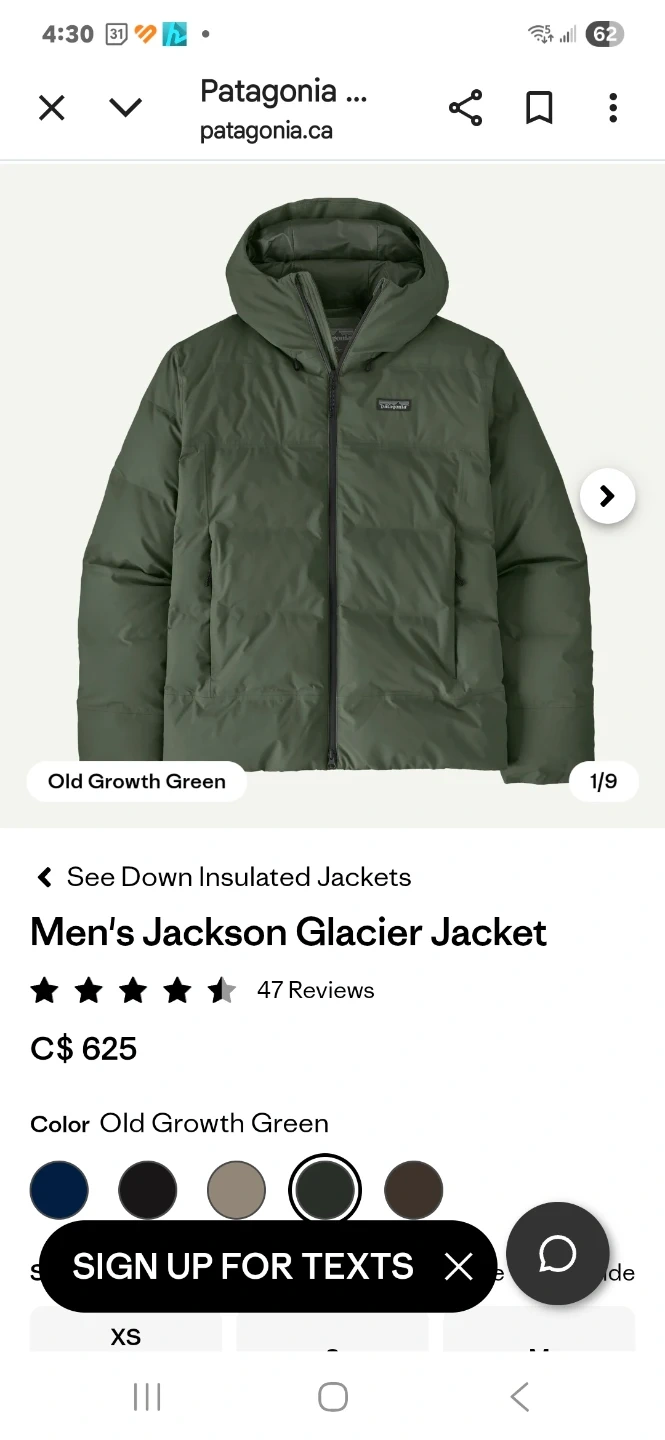Pick the taupe grey color swatch
Screen dimensions: 665x1440
pyautogui.click(x=236, y=1190)
